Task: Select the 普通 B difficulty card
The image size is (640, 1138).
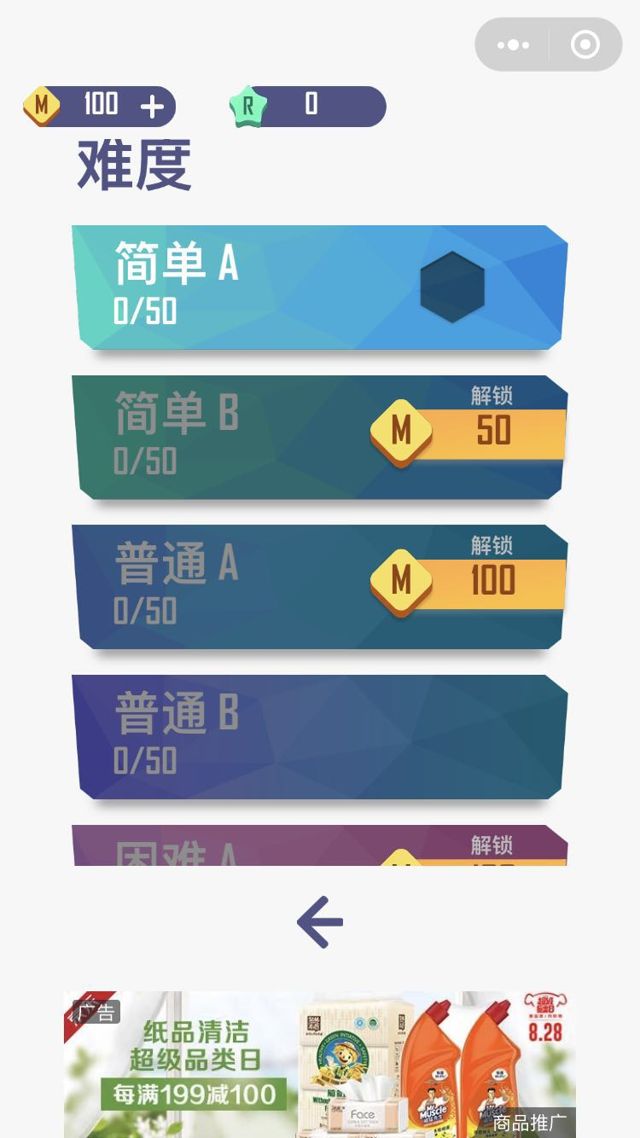Action: (320, 737)
